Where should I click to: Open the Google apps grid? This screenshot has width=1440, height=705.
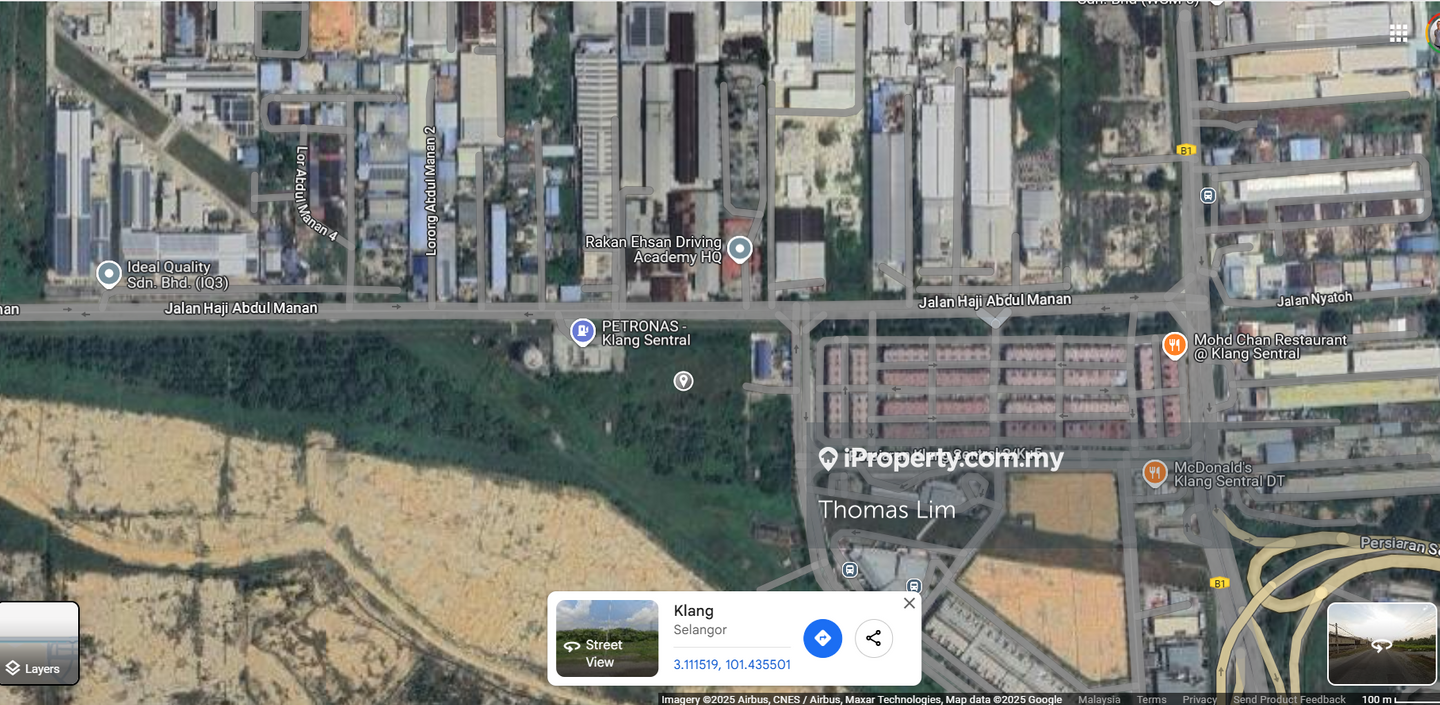(1398, 33)
